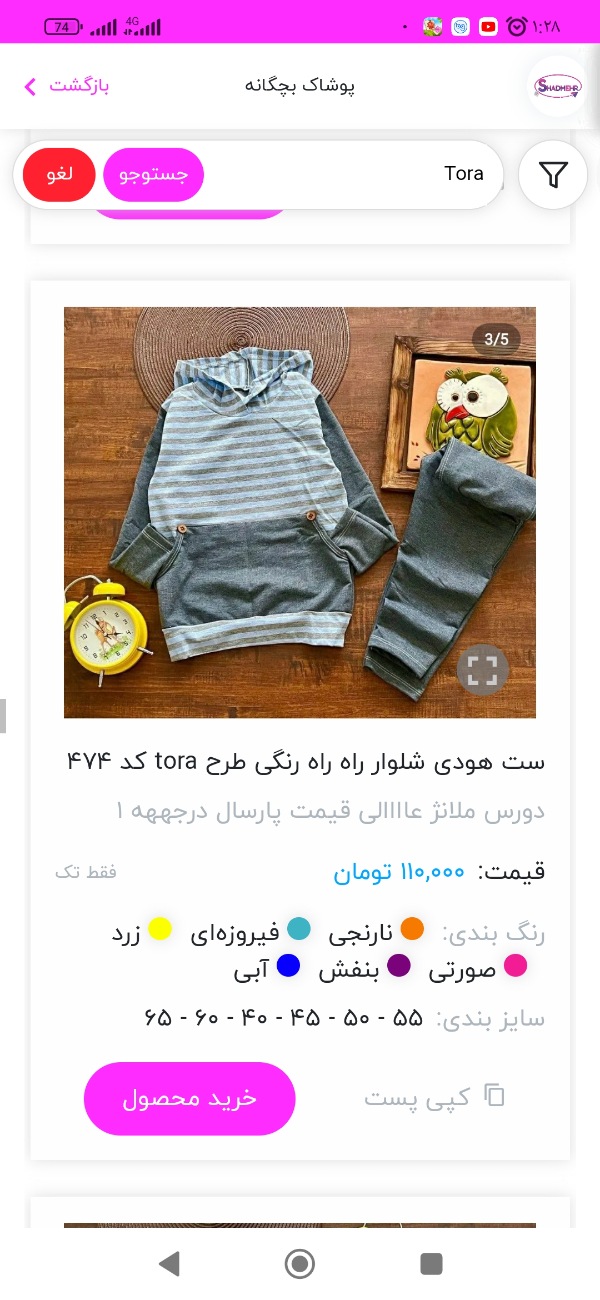This screenshot has height=1300, width=600.
Task: Cancel the search with لغو
Action: coord(59,175)
